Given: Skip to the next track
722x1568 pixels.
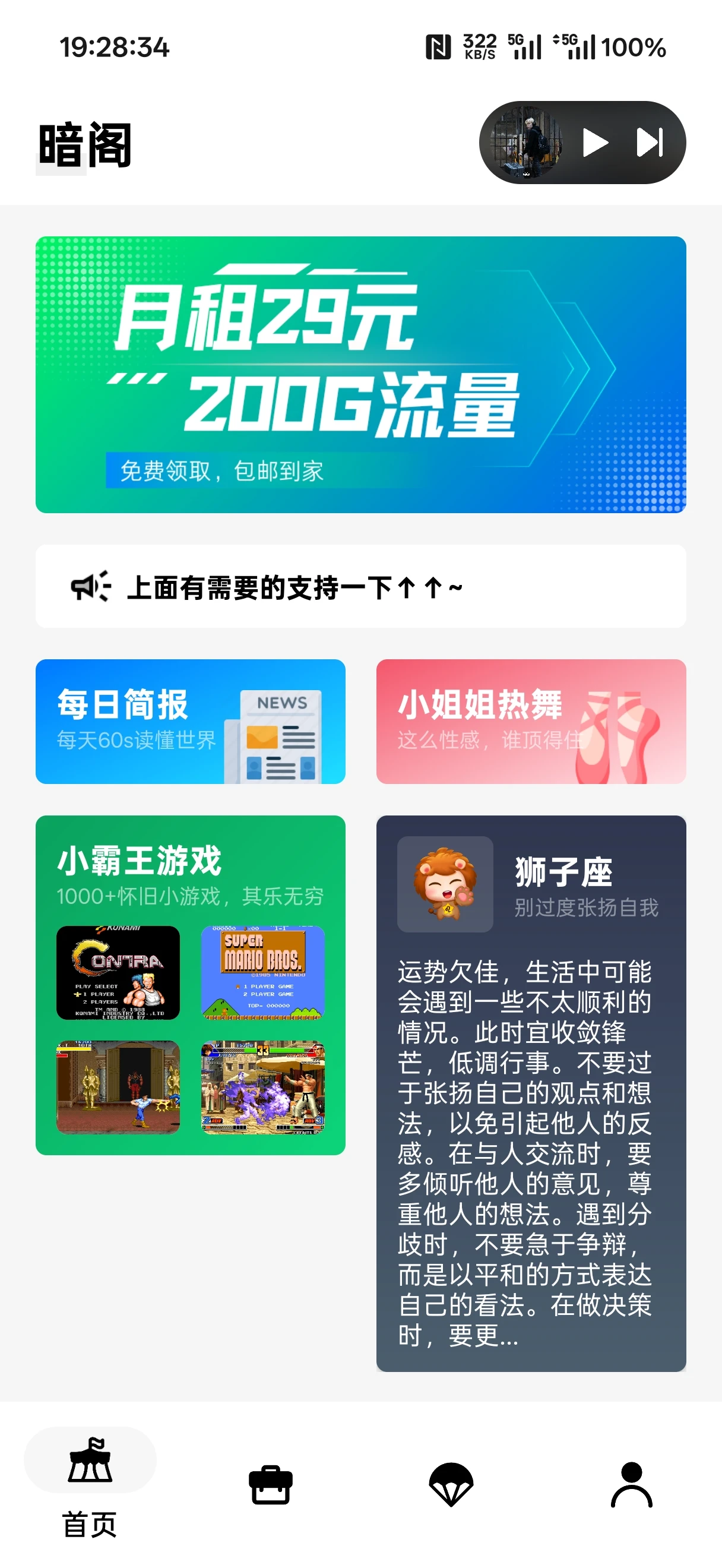Looking at the screenshot, I should click(649, 143).
